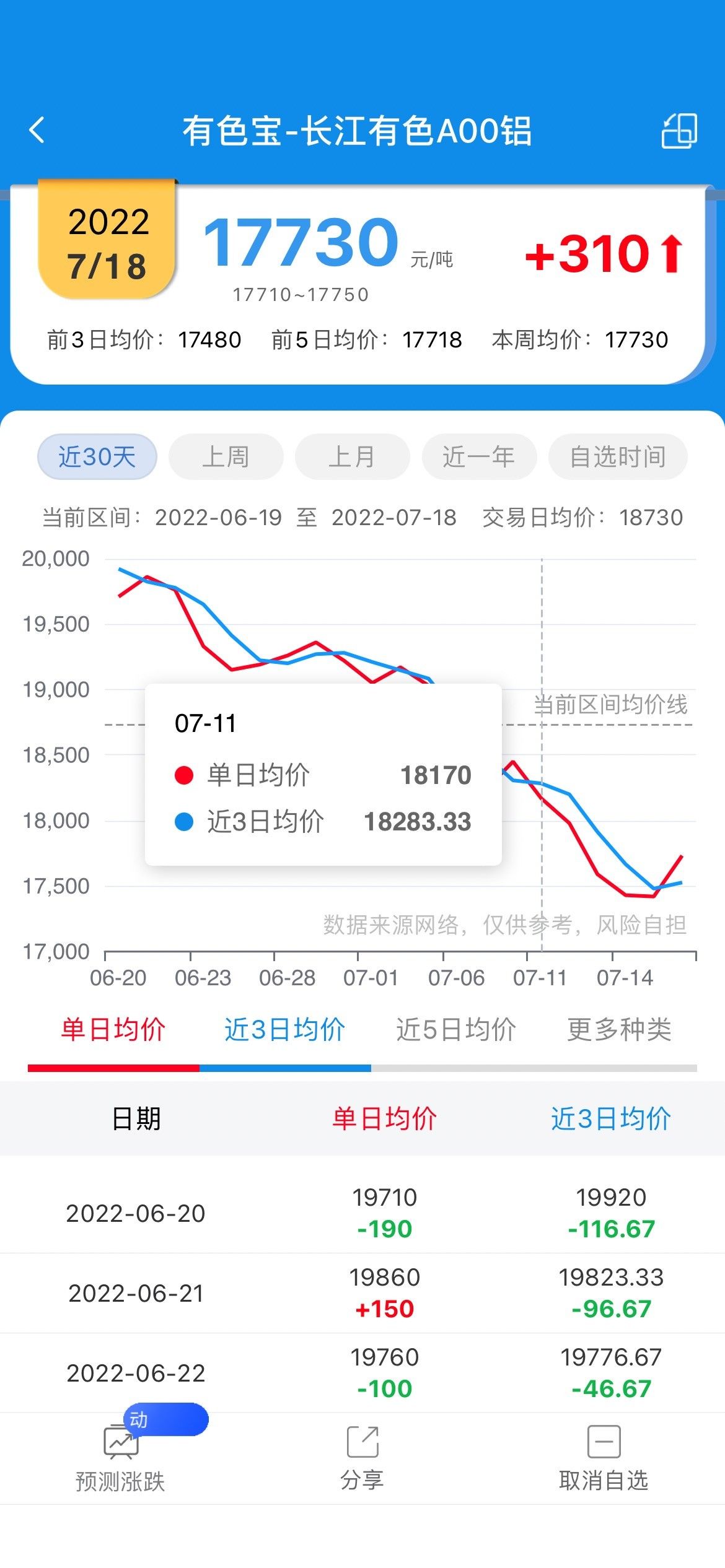Open the screenshot icon in the header
The width and height of the screenshot is (725, 1568).
pyautogui.click(x=680, y=131)
